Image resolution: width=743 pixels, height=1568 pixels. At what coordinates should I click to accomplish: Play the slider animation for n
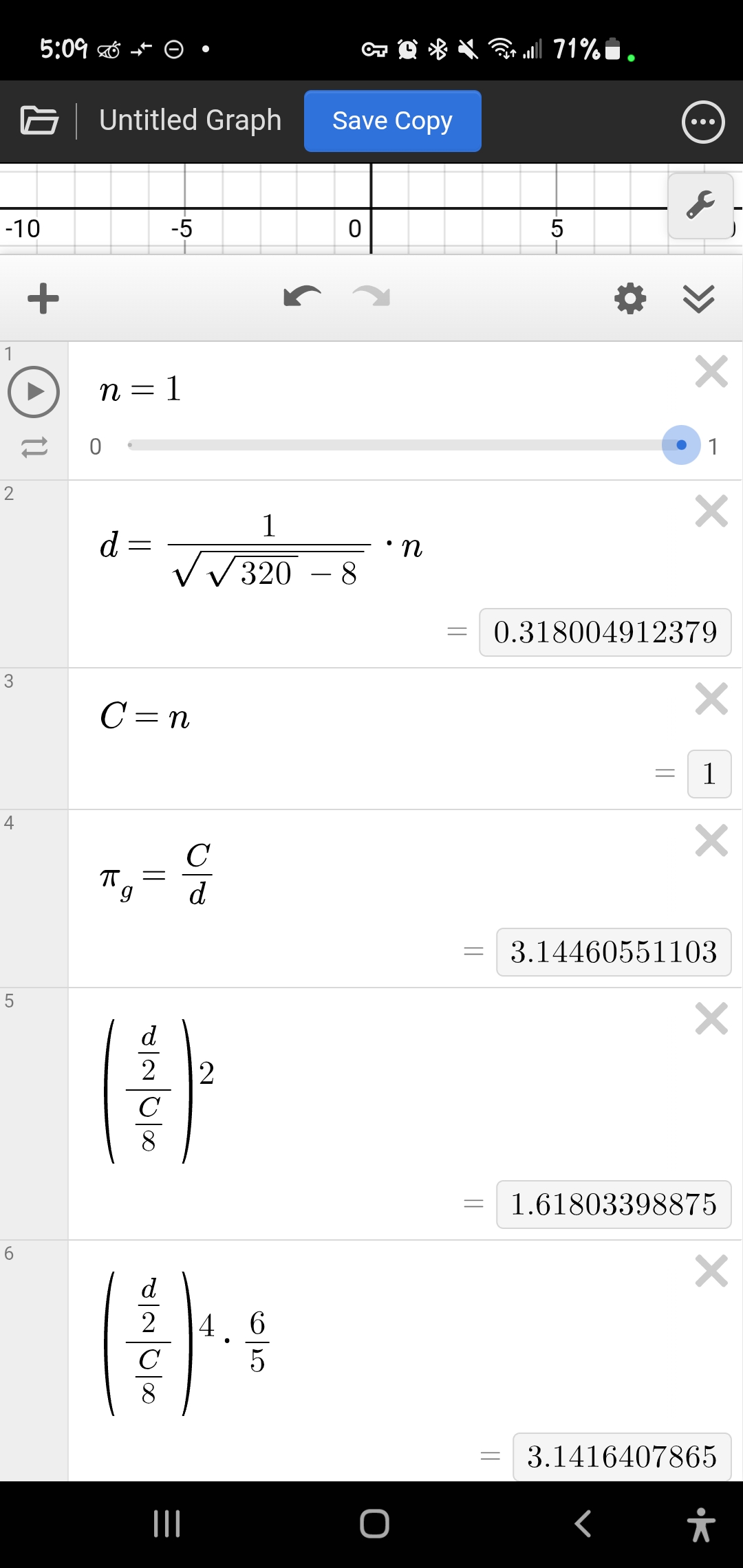point(34,391)
